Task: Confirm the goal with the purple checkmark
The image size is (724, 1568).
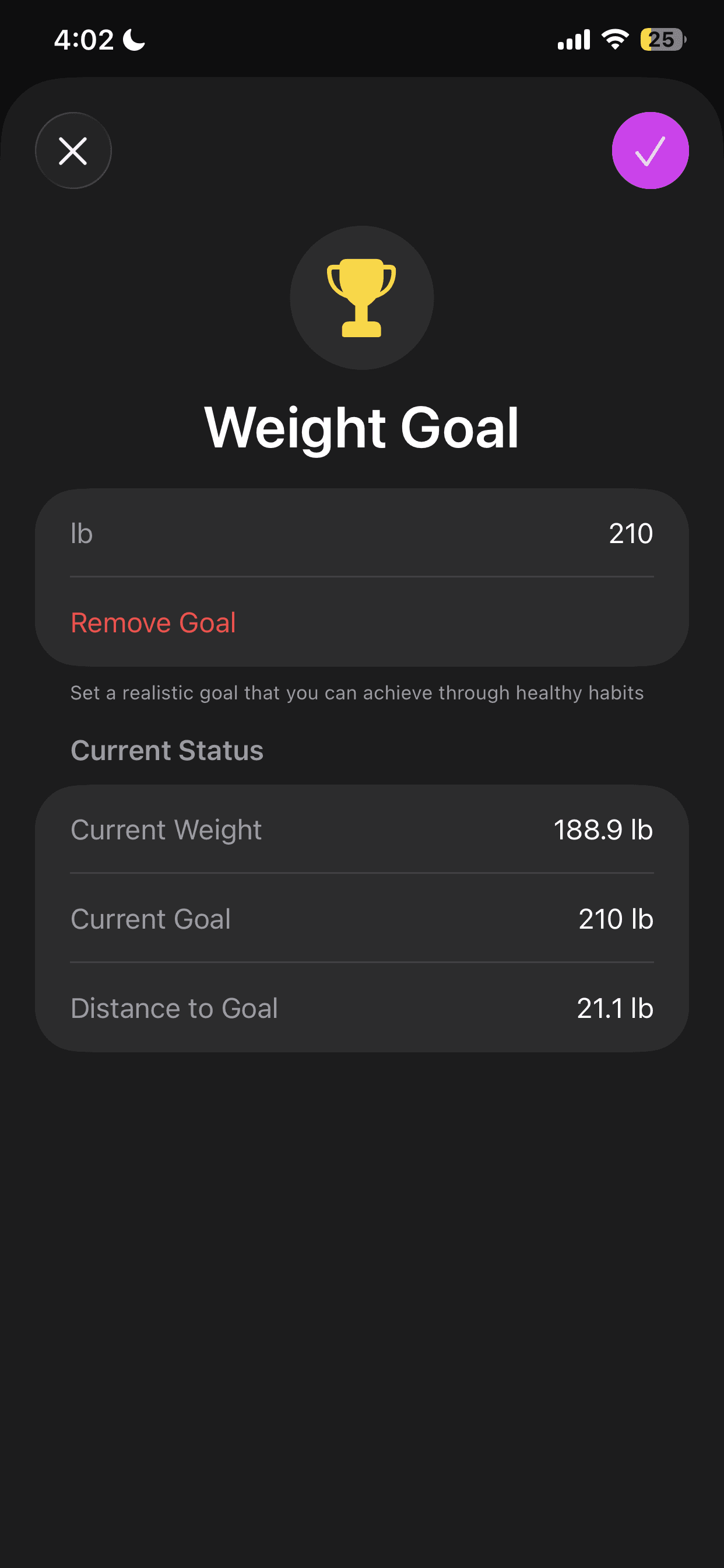Action: click(x=650, y=151)
